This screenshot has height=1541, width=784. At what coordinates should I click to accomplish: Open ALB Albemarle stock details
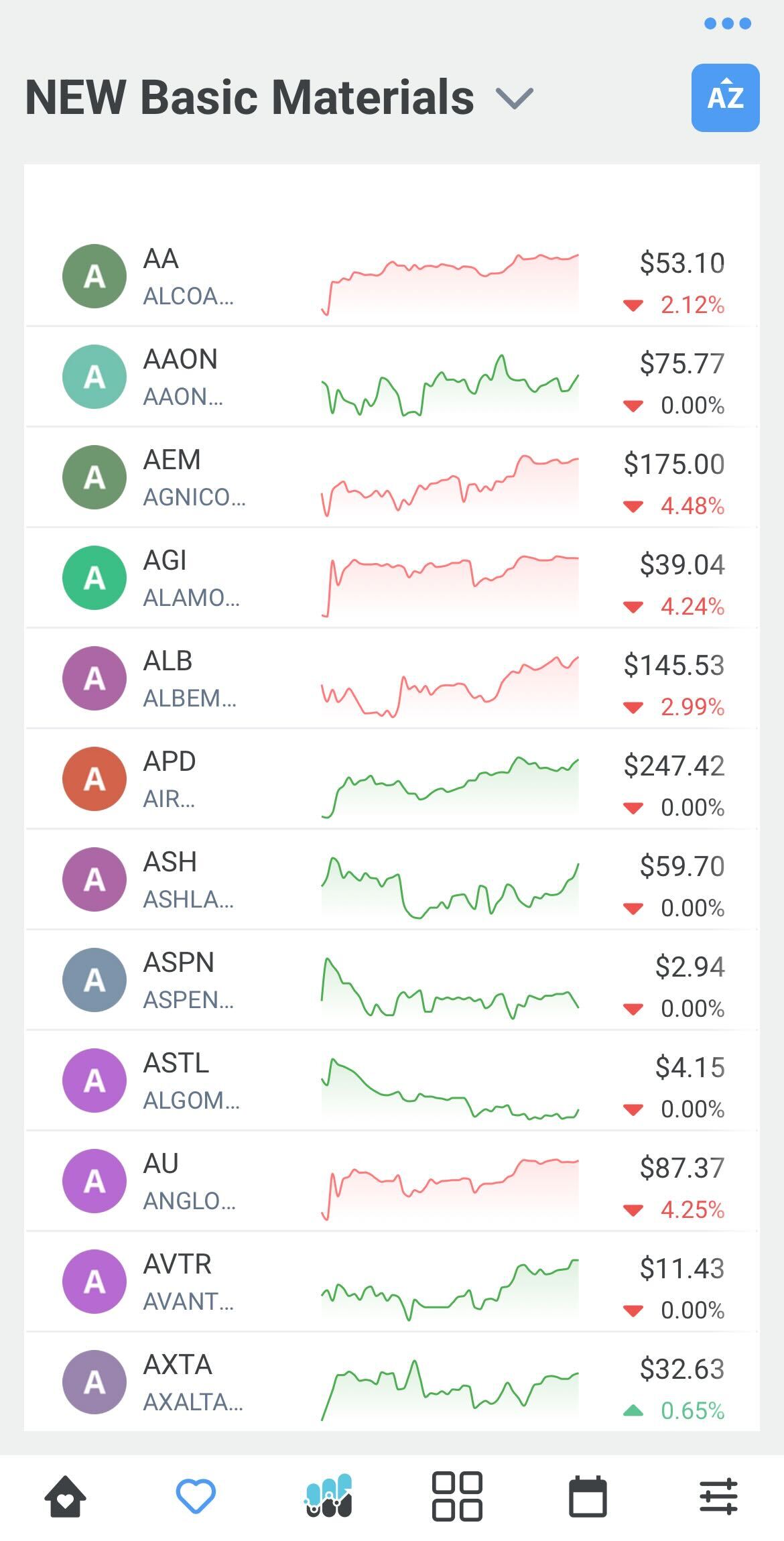point(391,679)
